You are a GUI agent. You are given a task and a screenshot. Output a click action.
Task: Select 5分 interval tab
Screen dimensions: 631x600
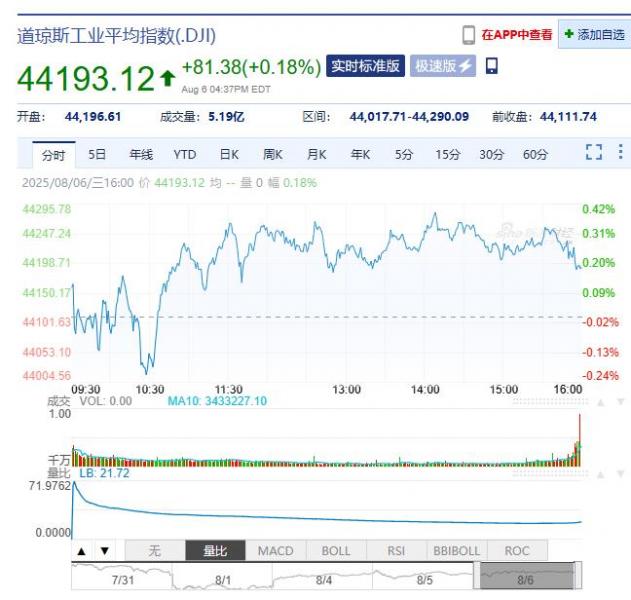point(403,154)
